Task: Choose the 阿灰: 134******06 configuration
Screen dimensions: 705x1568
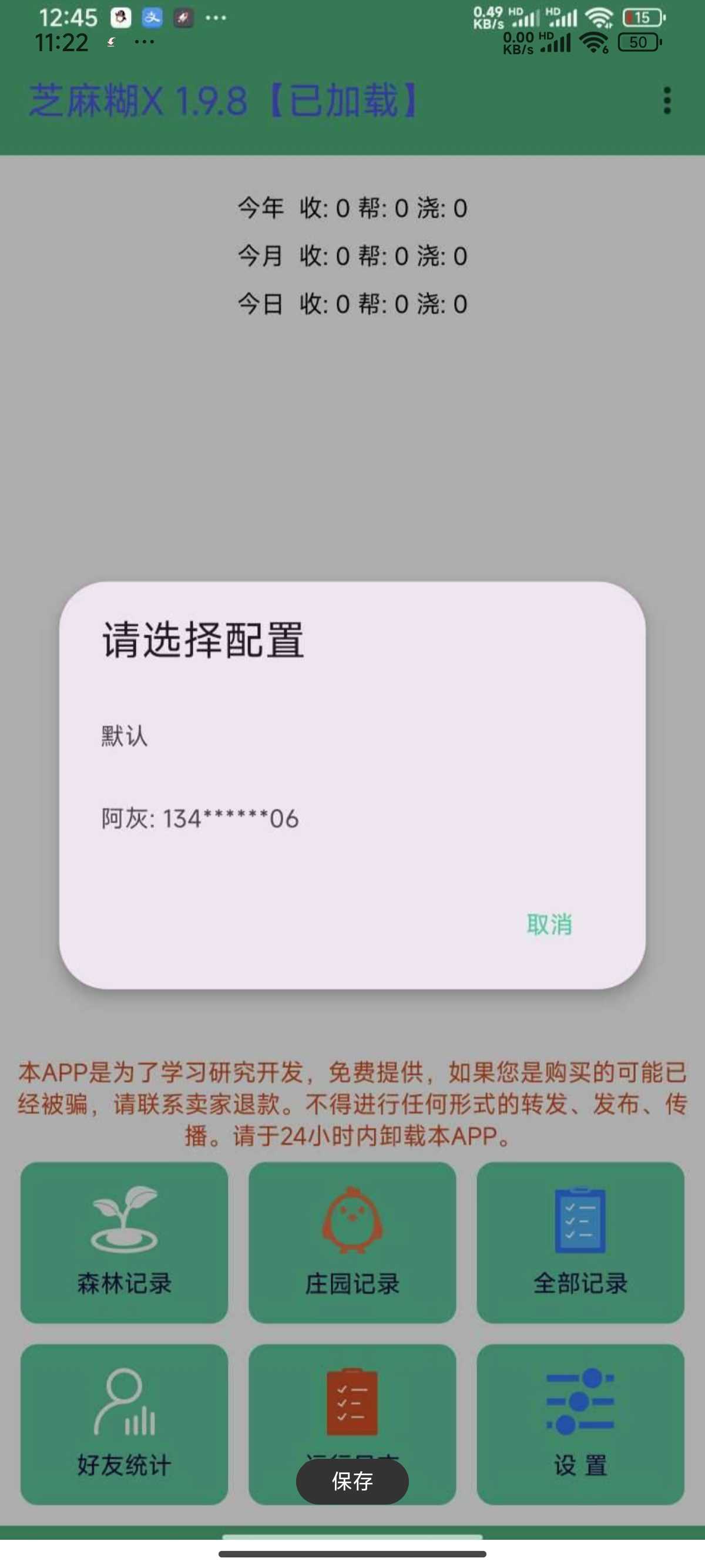Action: point(200,819)
